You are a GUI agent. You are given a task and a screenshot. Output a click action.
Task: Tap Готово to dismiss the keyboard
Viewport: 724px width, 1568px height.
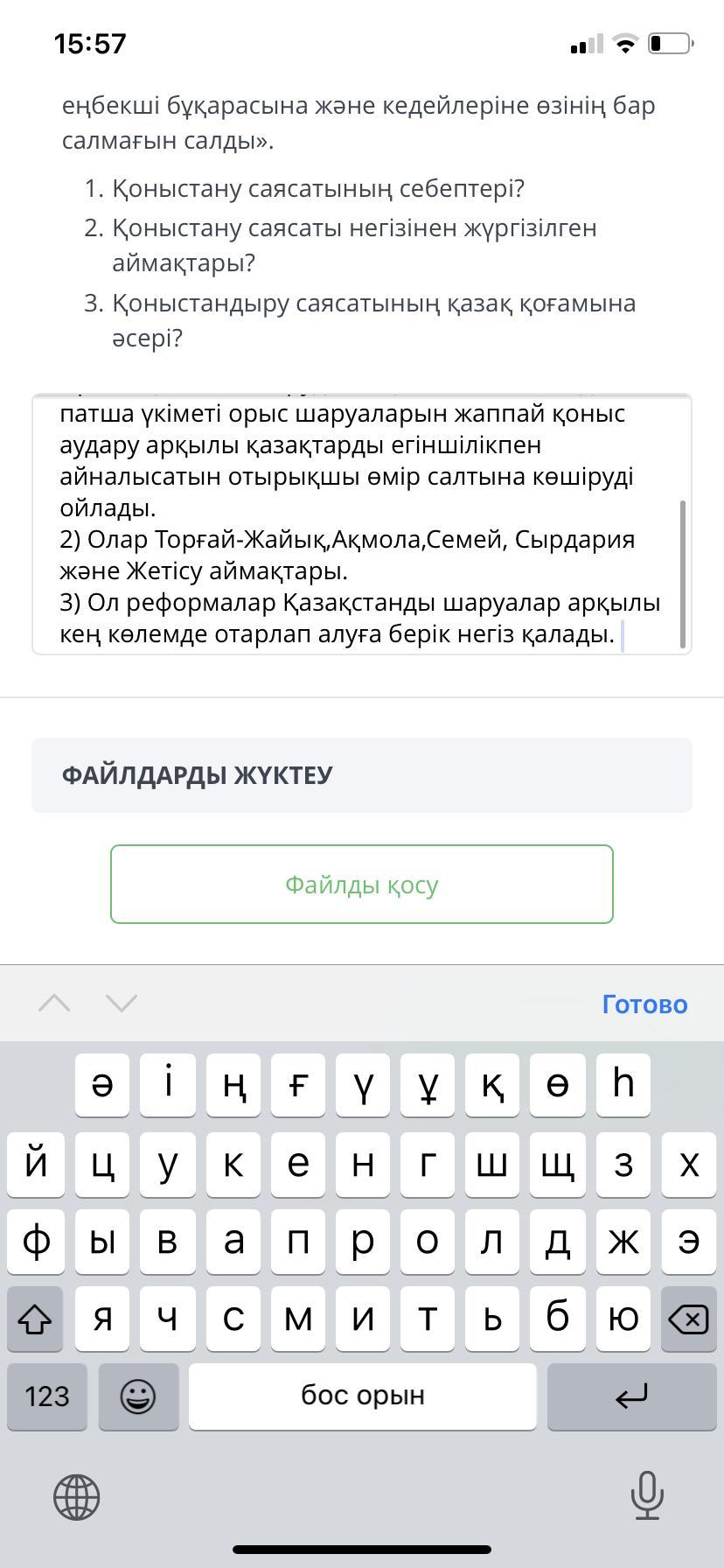pyautogui.click(x=644, y=1004)
